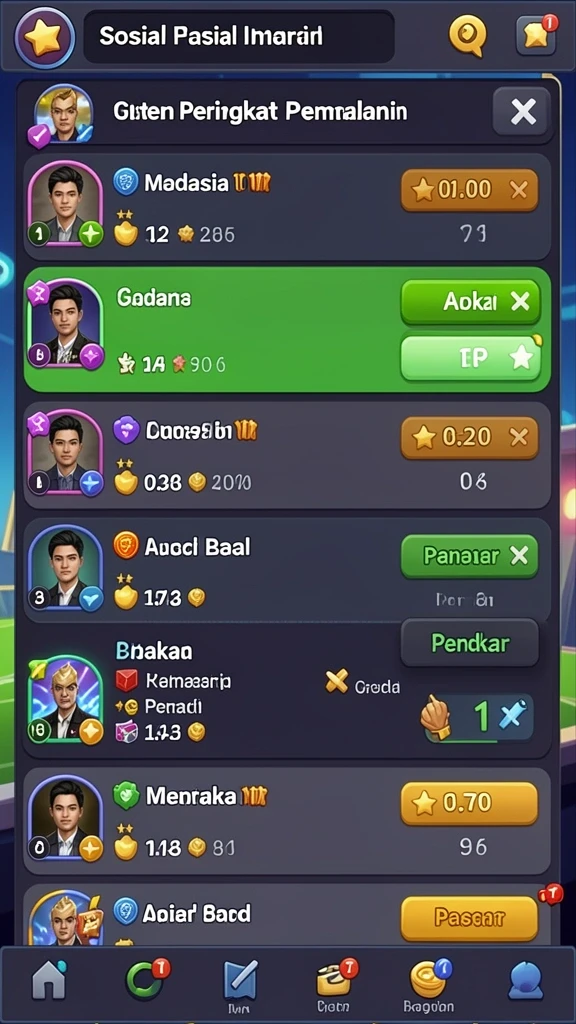The width and height of the screenshot is (576, 1024).
Task: Tap the Panaiar button for Auocl Baal
Action: click(x=470, y=556)
